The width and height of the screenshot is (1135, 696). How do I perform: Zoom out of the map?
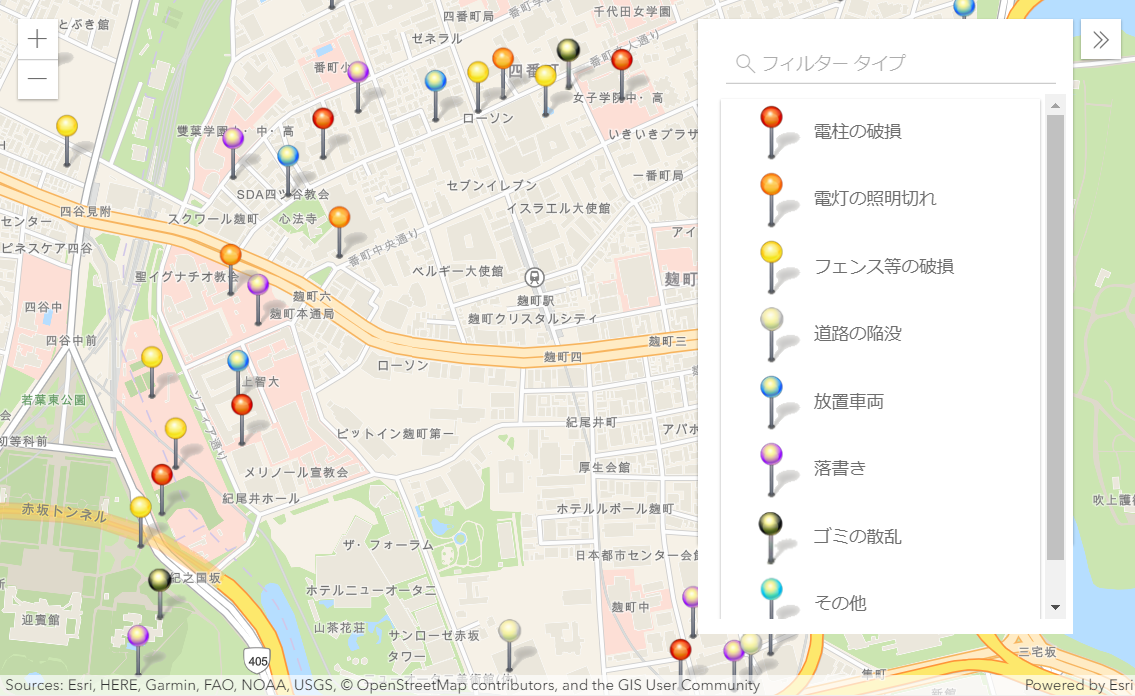[38, 79]
